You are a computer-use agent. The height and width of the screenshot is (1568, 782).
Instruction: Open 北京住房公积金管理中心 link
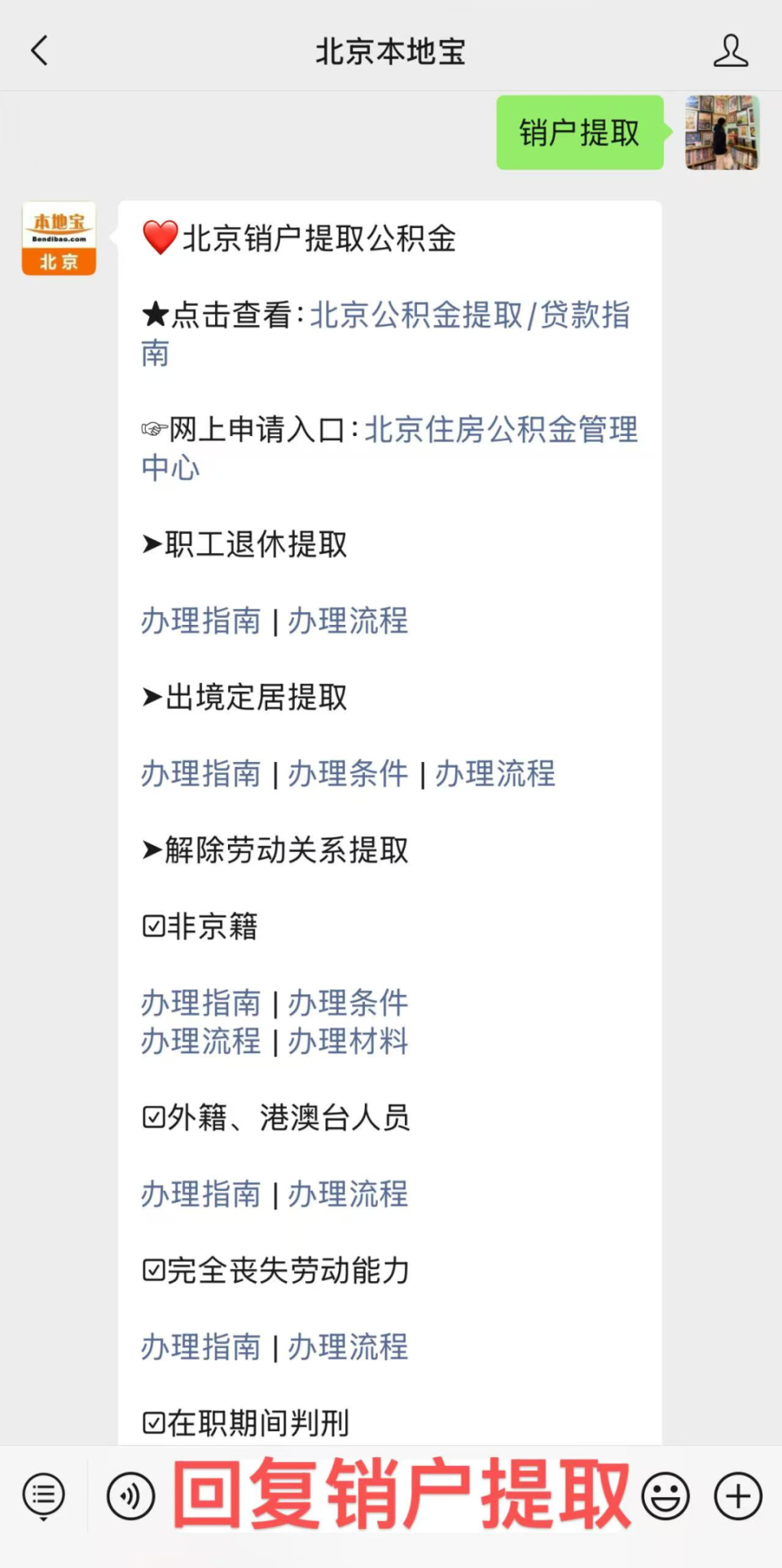pyautogui.click(x=500, y=429)
